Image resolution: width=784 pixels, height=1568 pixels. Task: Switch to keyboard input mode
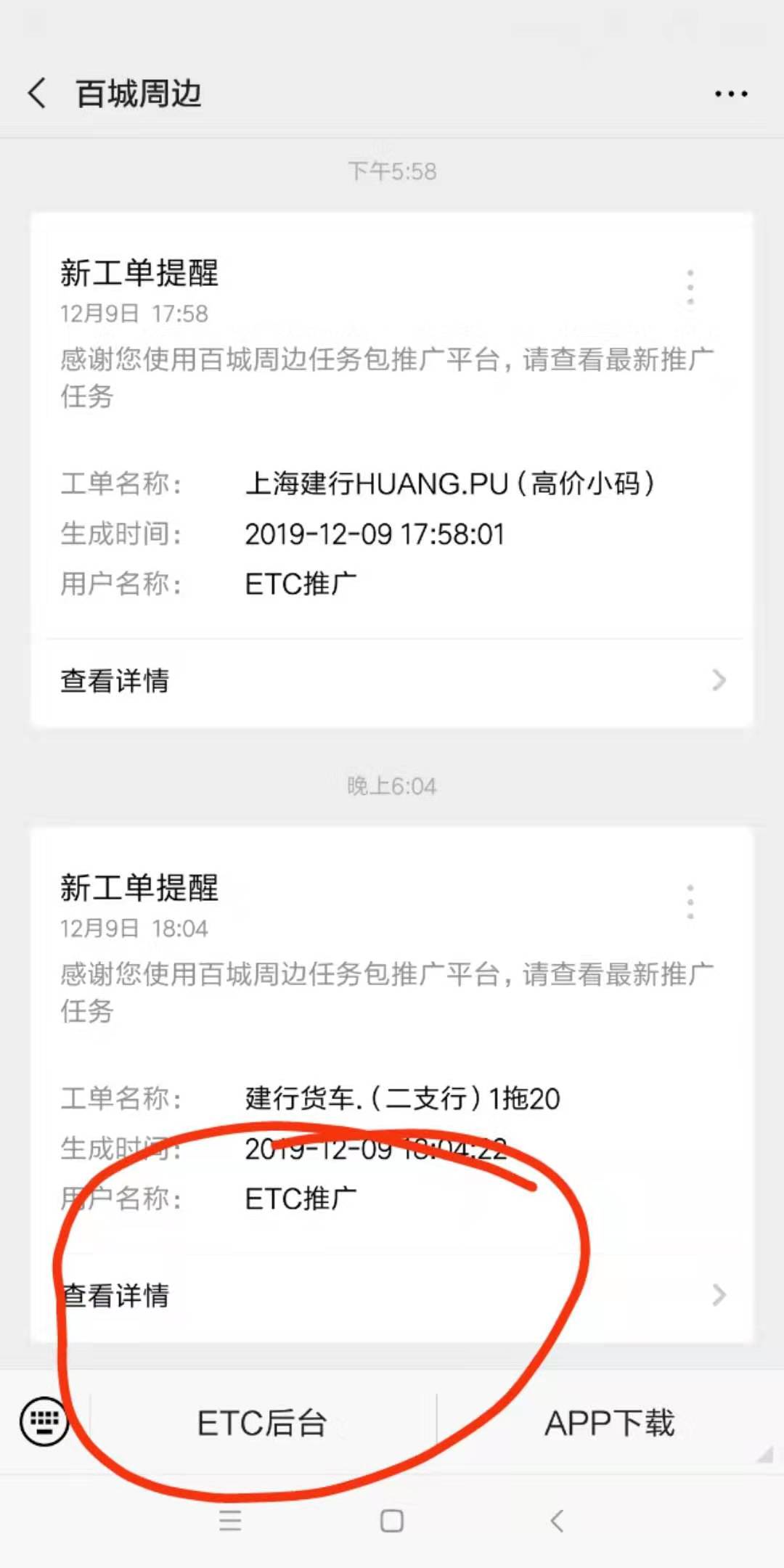coord(44,1421)
